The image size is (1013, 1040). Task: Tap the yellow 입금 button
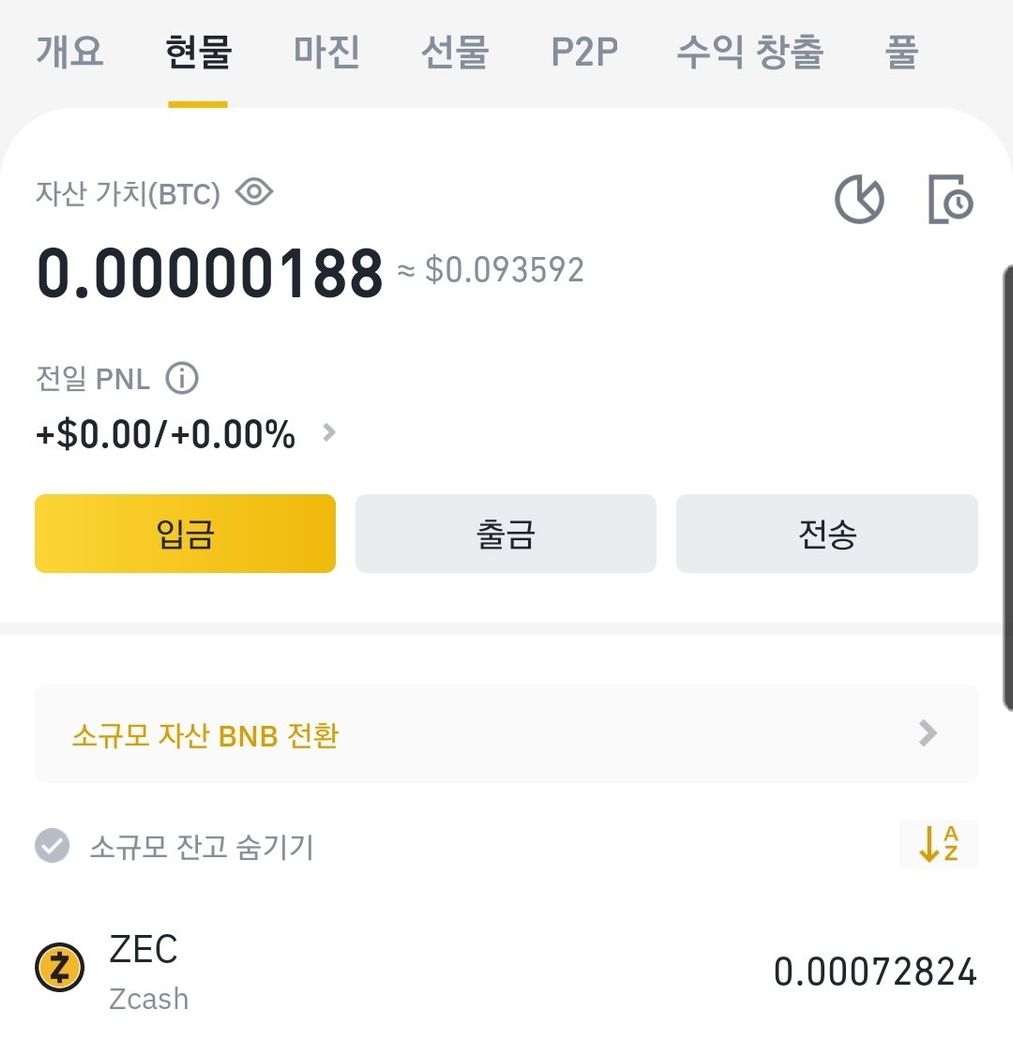[185, 534]
